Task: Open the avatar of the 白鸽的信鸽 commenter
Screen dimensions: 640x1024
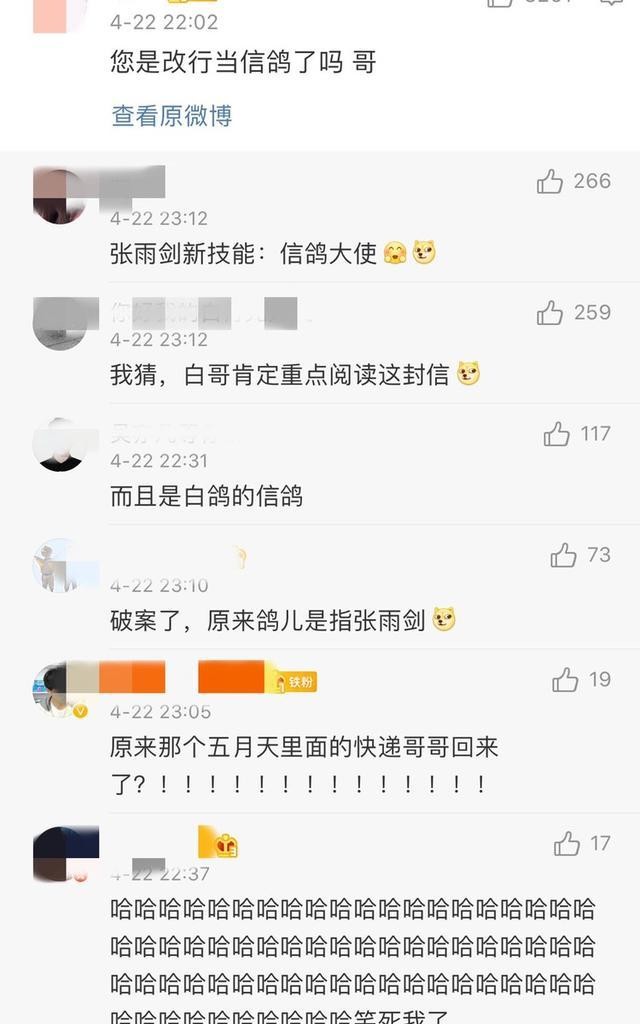Action: [60, 444]
